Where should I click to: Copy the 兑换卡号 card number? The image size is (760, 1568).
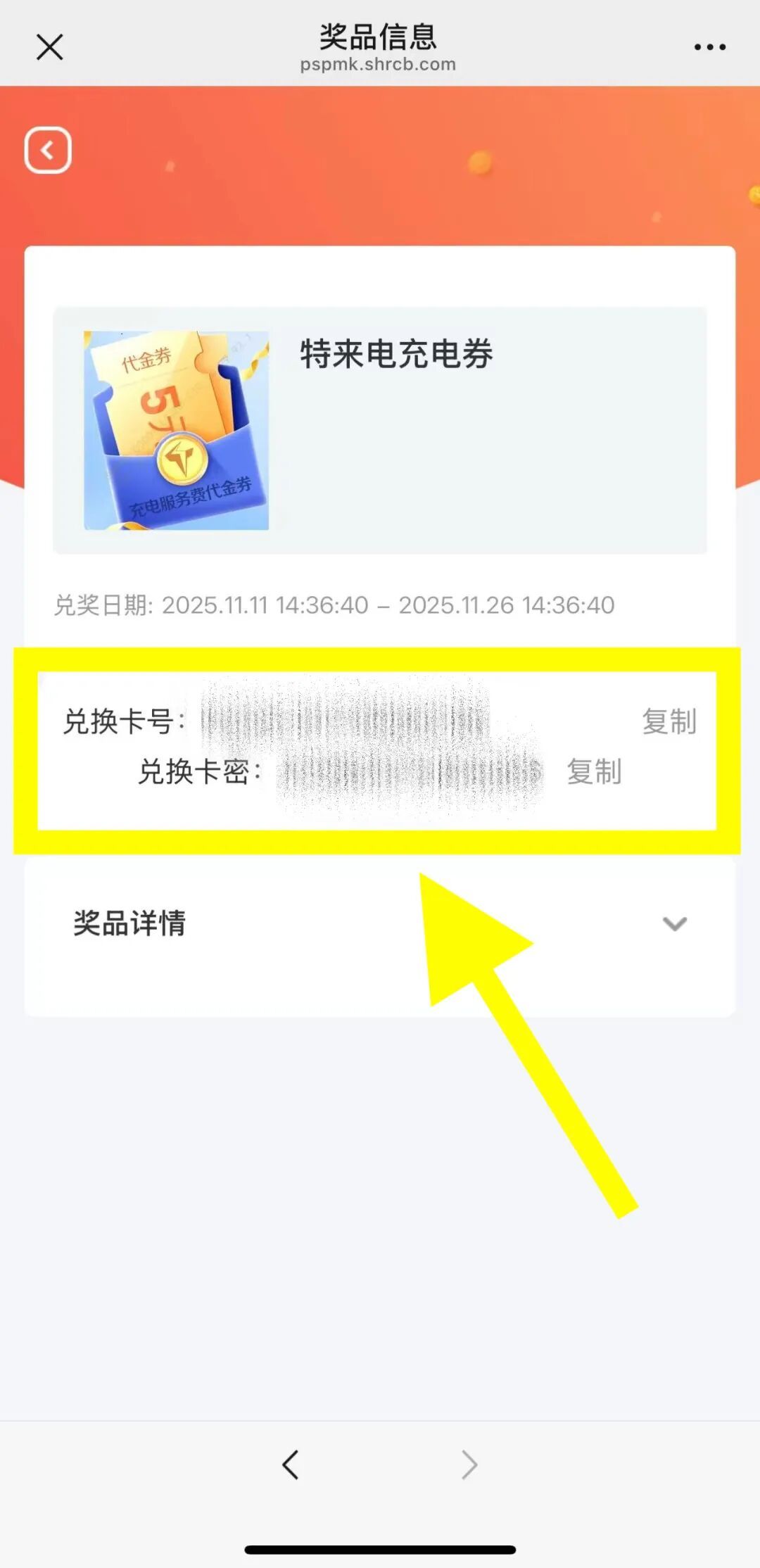click(669, 721)
